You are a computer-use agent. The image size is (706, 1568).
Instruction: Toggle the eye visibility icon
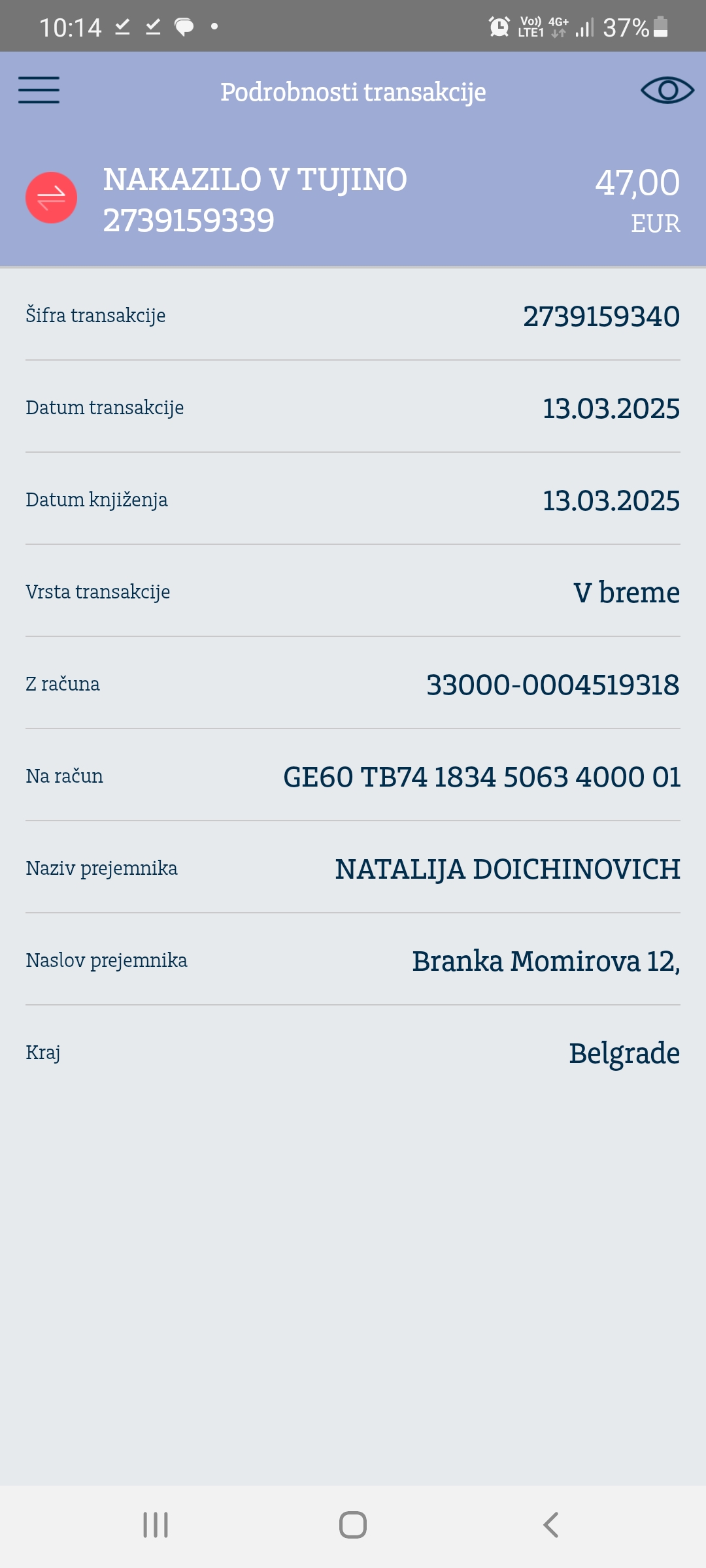pyautogui.click(x=667, y=90)
